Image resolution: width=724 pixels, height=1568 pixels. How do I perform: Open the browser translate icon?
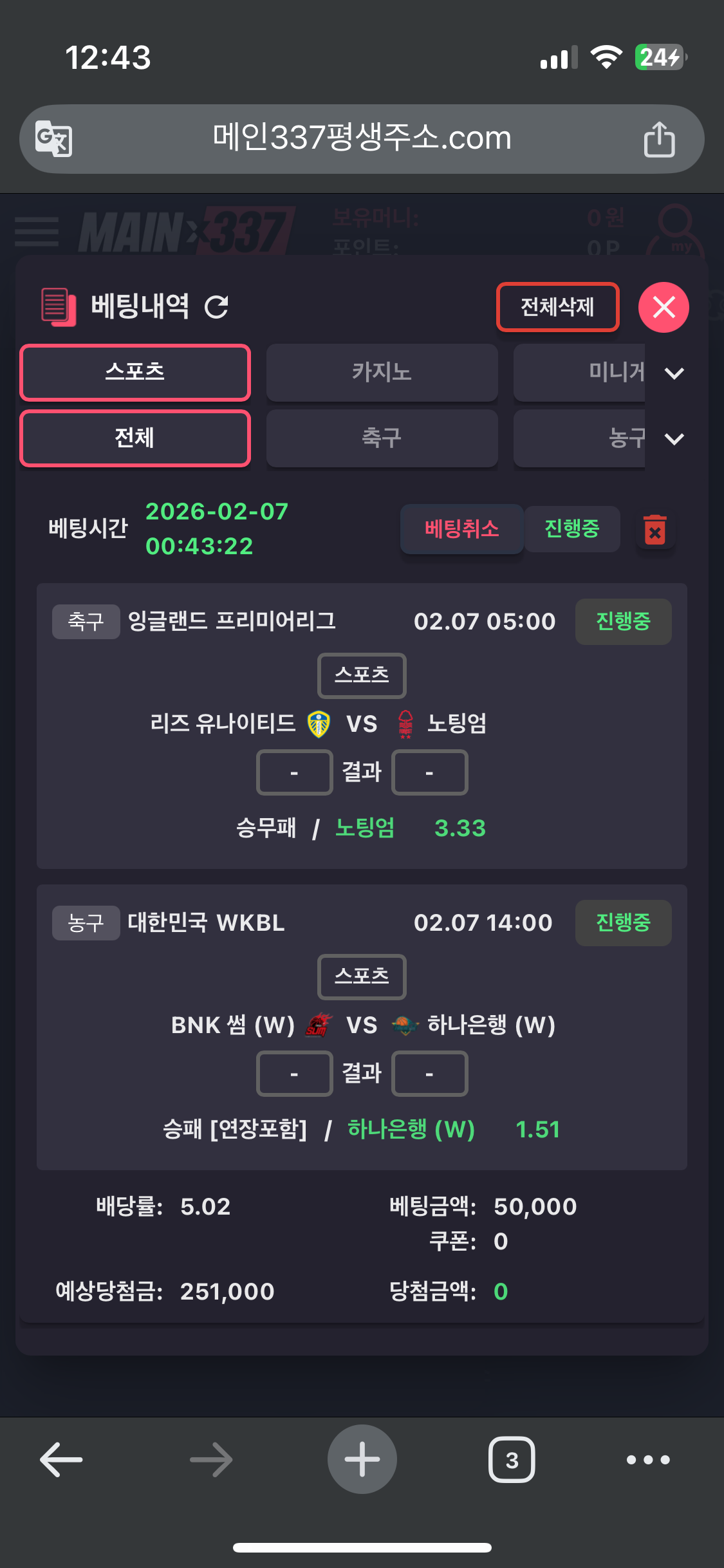[53, 138]
